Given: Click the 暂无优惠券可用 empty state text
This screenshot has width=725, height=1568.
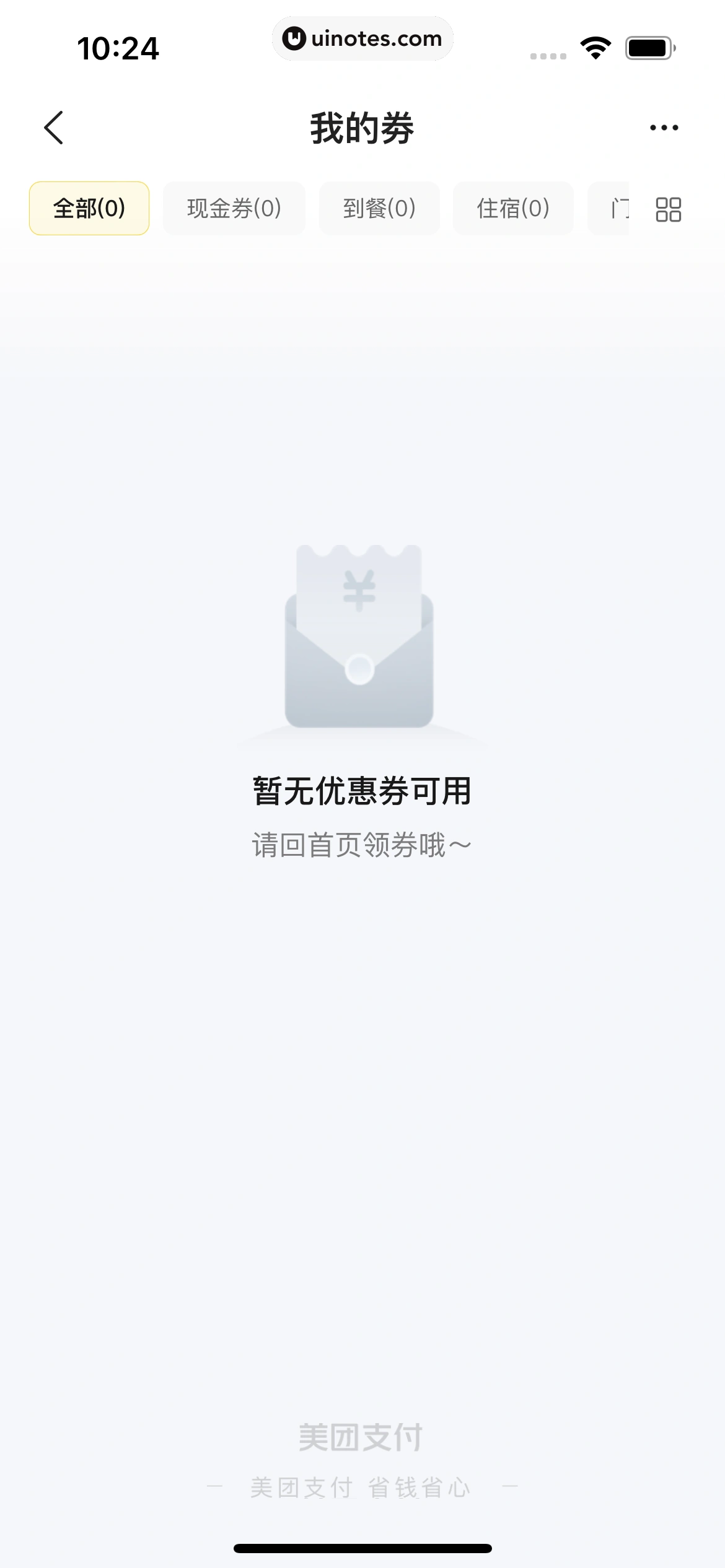Looking at the screenshot, I should coord(362,791).
